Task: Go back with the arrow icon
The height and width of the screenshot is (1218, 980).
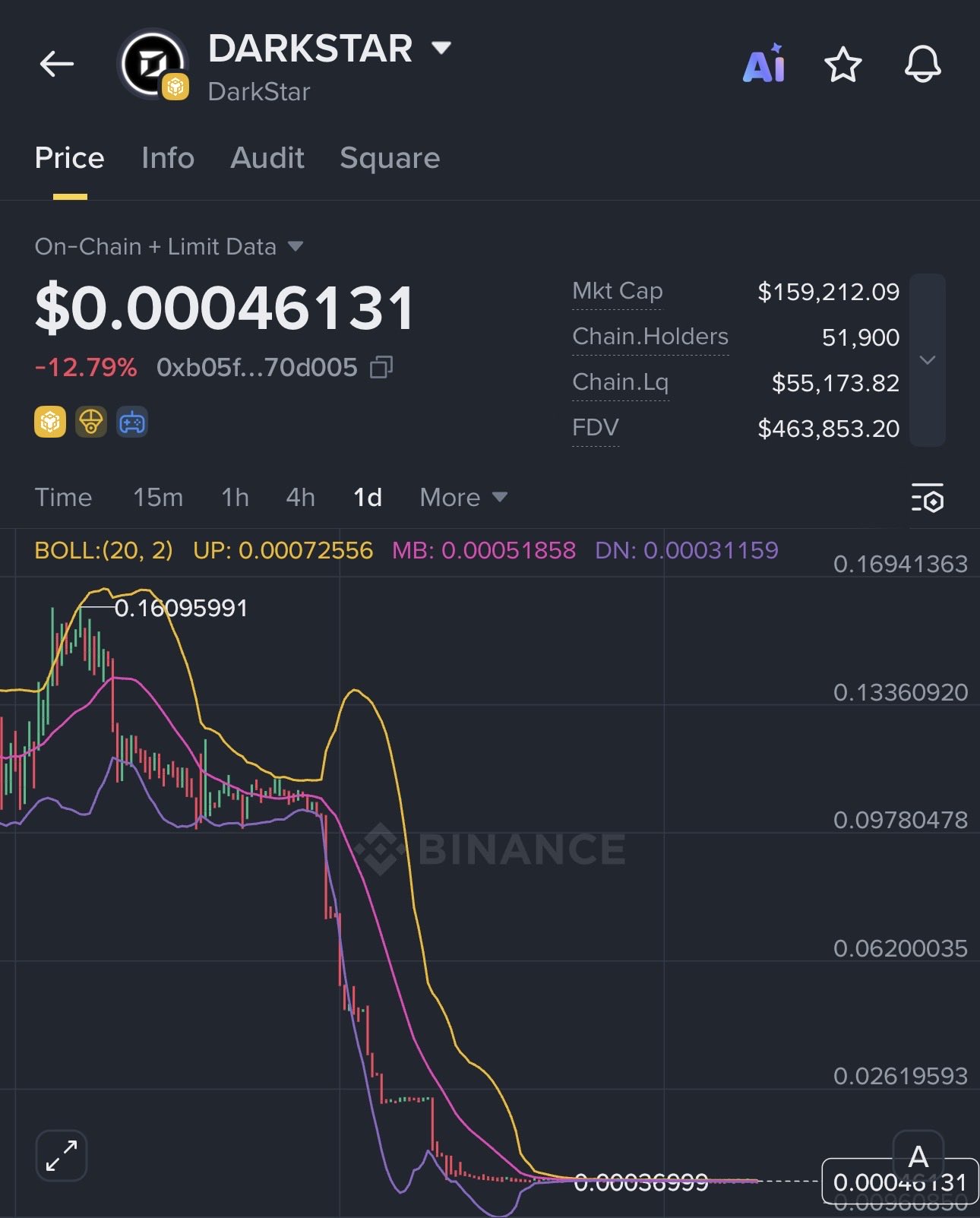Action: (x=57, y=64)
